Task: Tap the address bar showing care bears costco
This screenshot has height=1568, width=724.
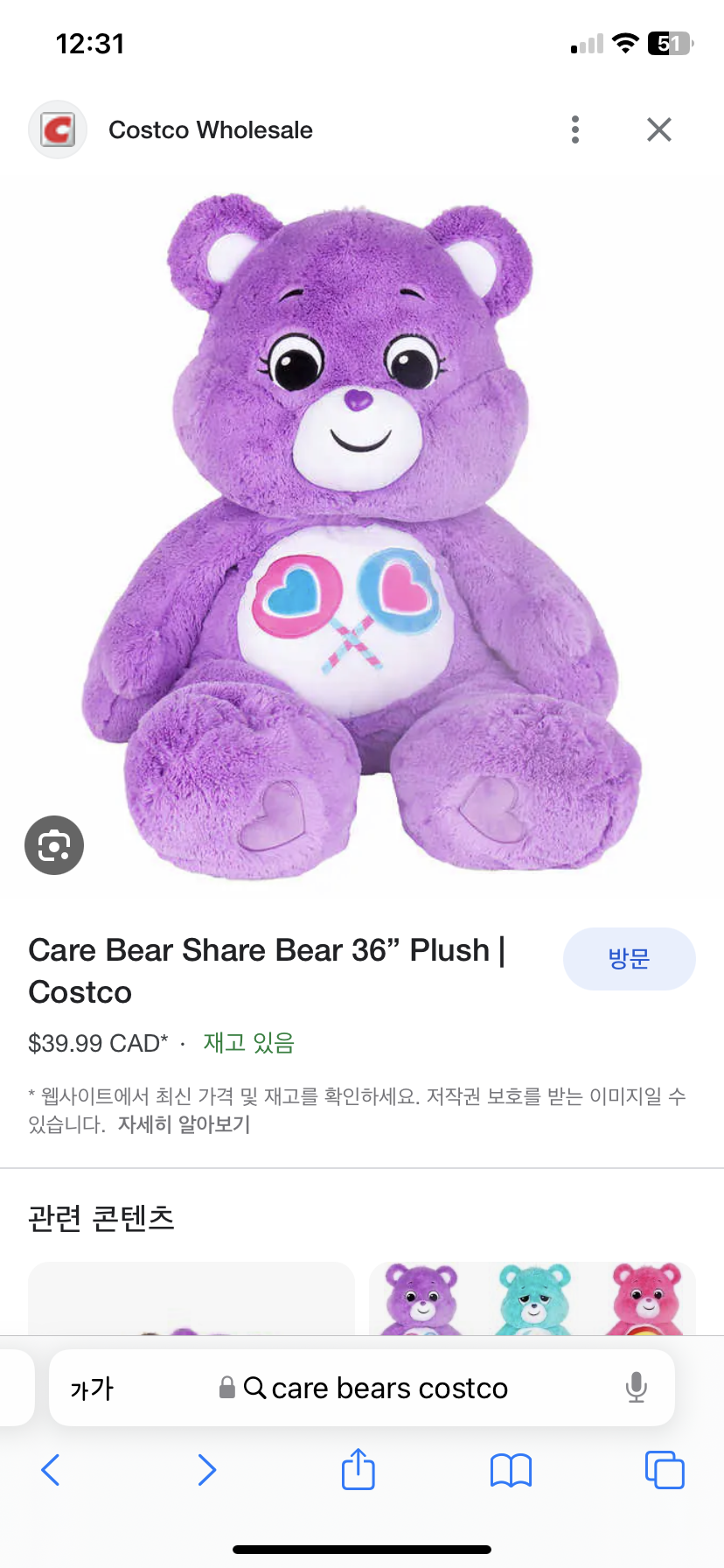Action: (362, 1388)
